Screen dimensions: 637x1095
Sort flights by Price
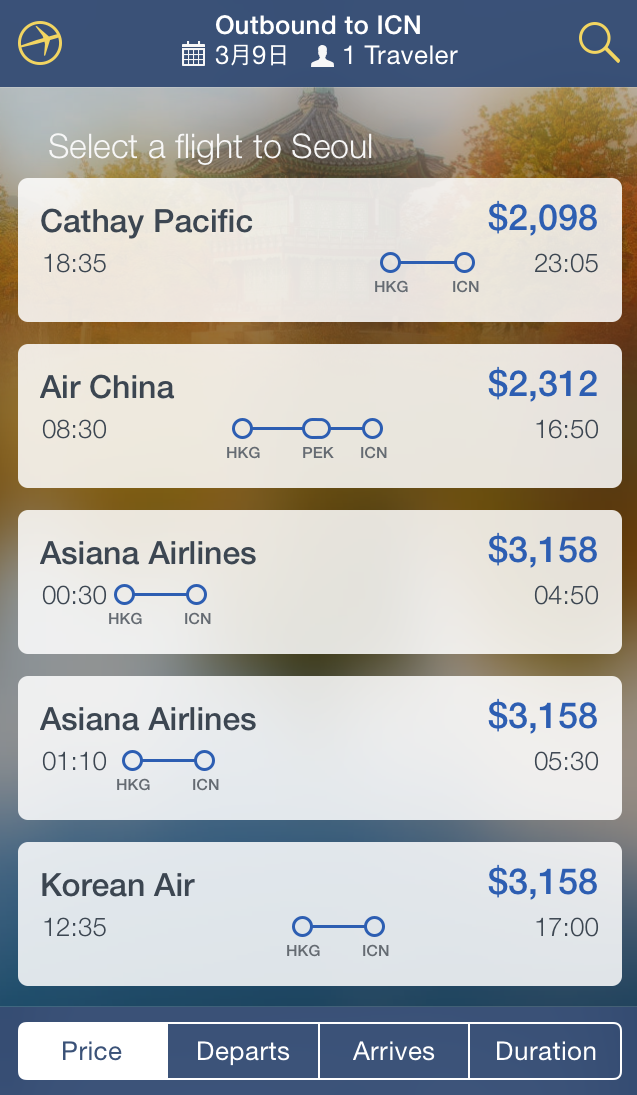click(x=92, y=1051)
